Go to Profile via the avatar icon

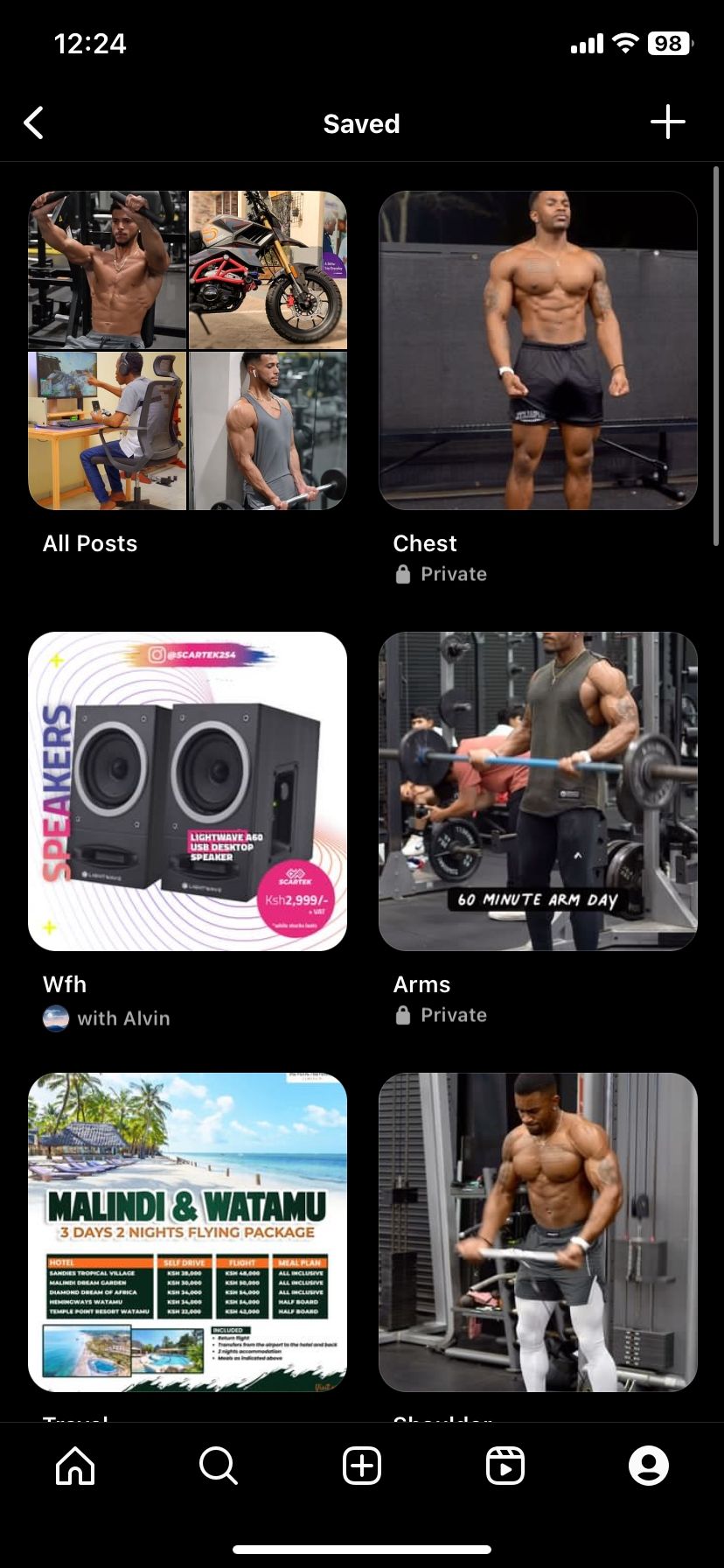click(x=648, y=1466)
